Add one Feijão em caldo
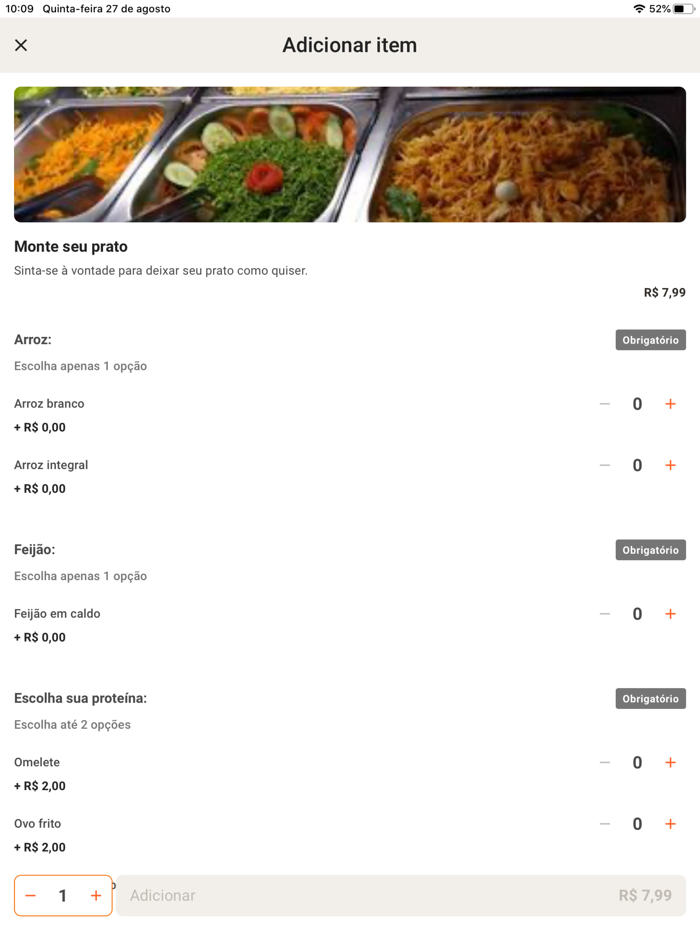The width and height of the screenshot is (700, 934). (x=670, y=614)
